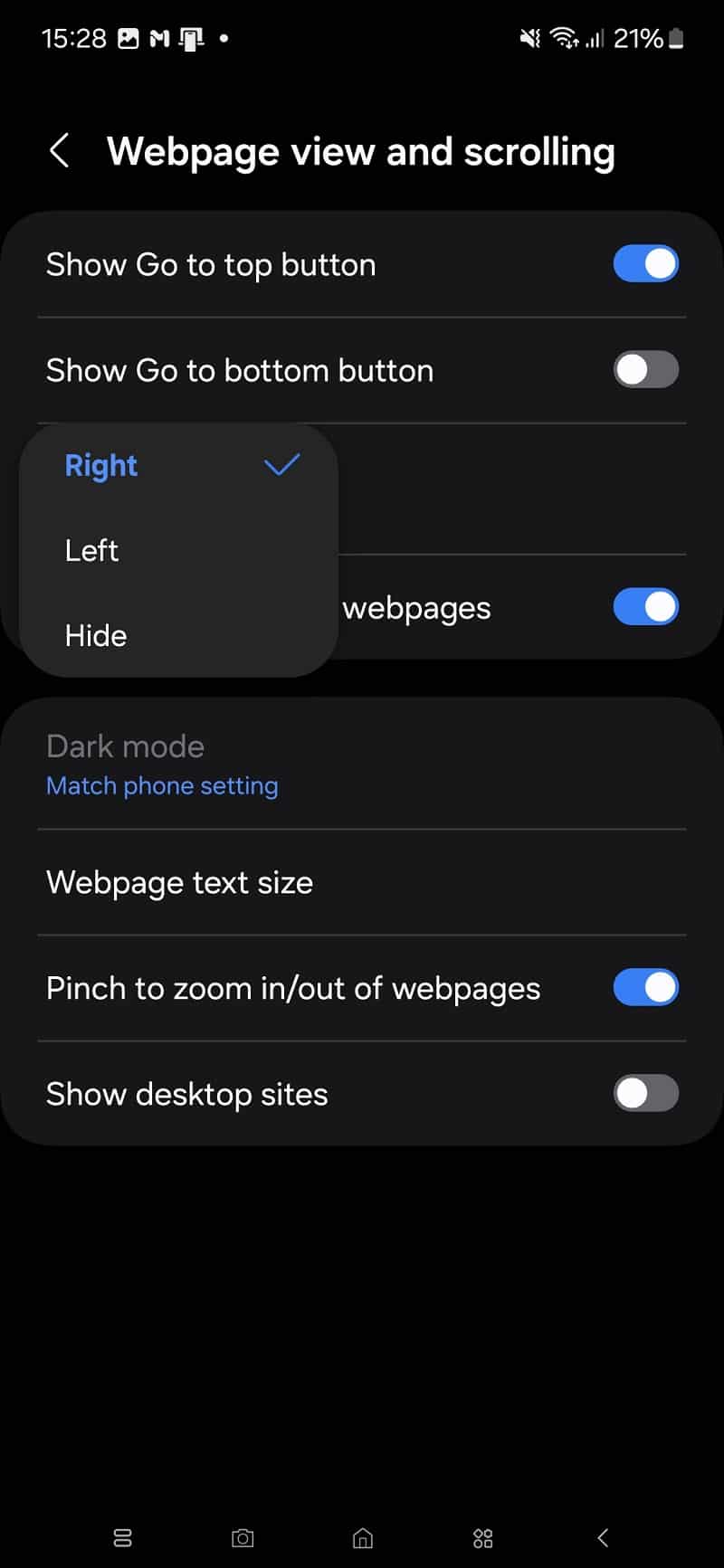Viewport: 724px width, 1568px height.
Task: Go to the home screen
Action: pos(363,1537)
